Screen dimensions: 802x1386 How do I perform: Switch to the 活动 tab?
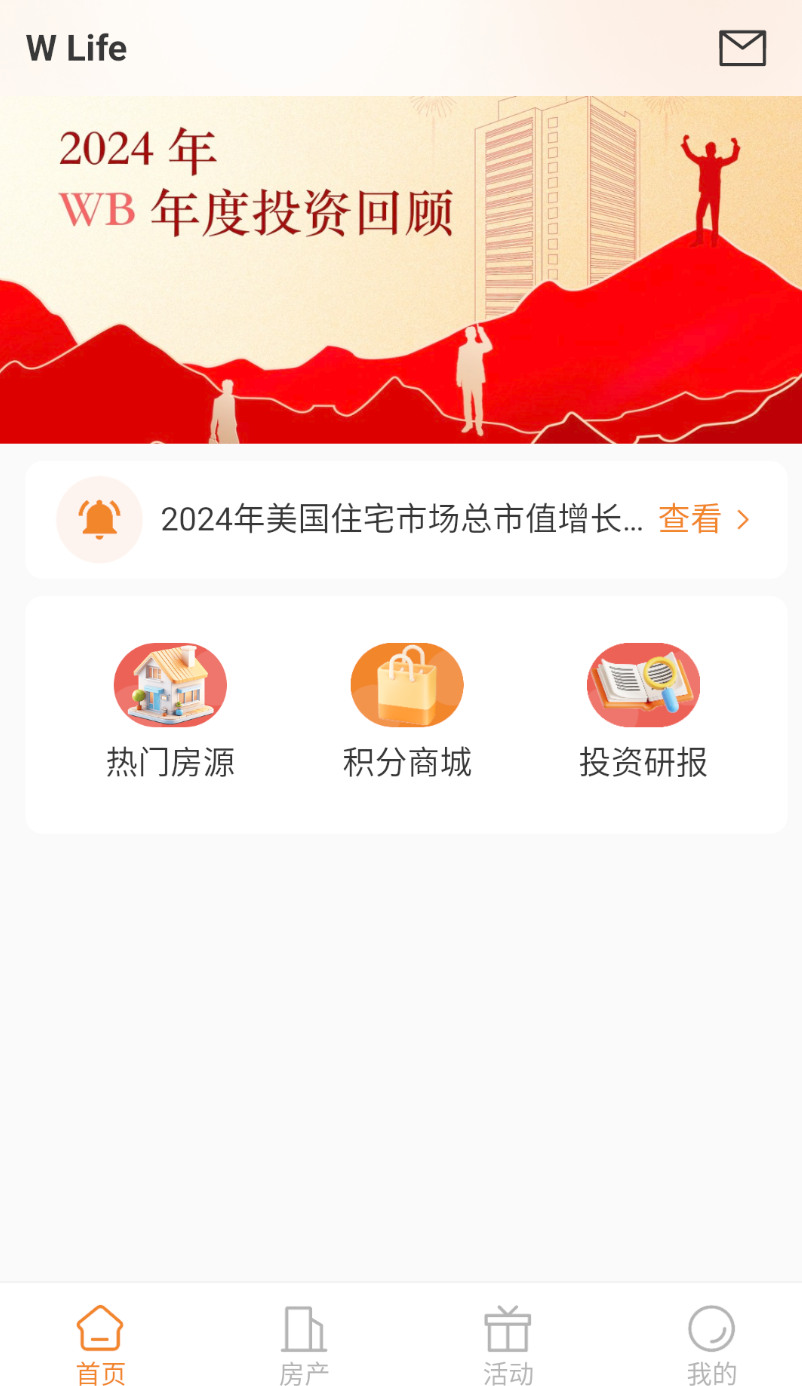tap(508, 1344)
